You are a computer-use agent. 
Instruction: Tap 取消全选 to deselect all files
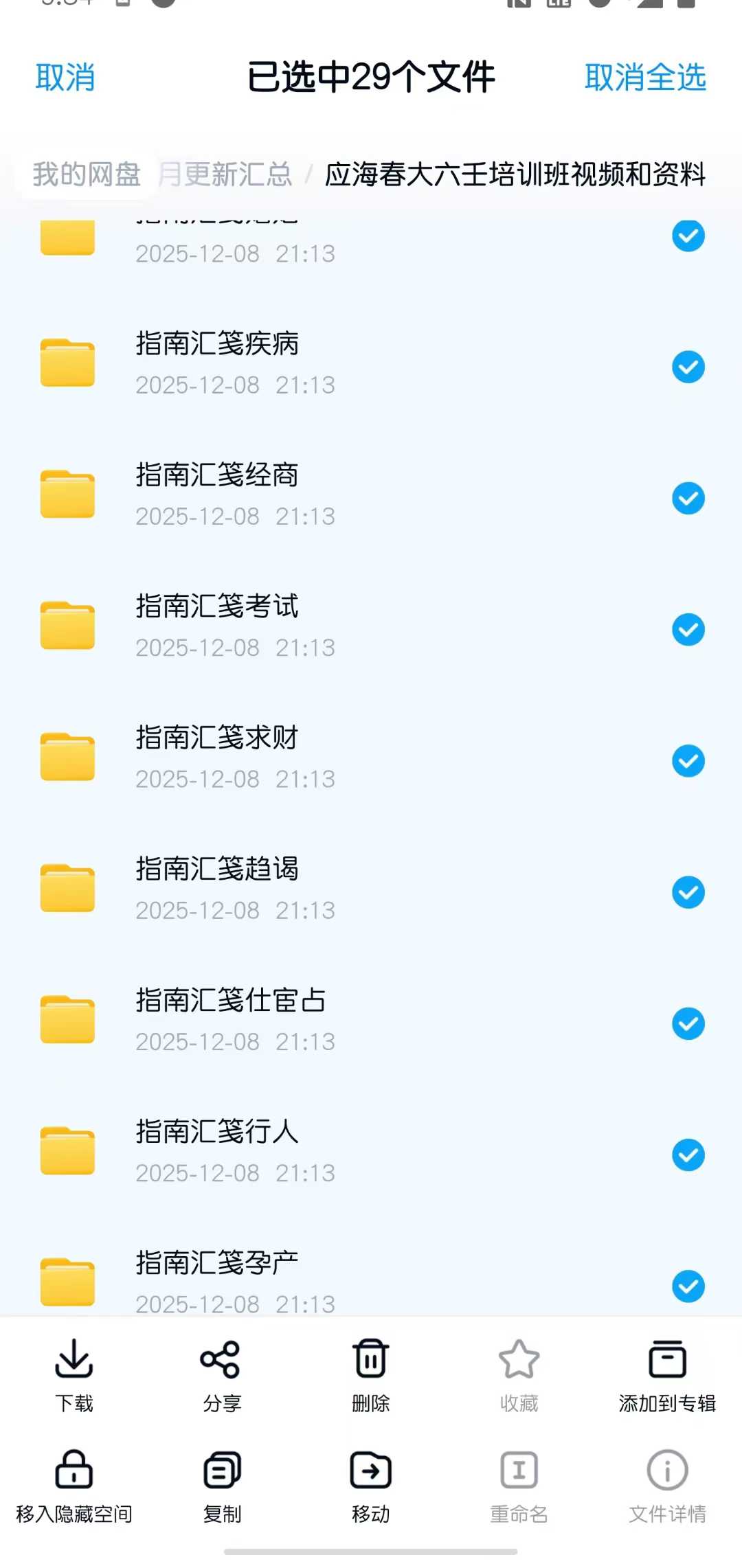click(644, 77)
